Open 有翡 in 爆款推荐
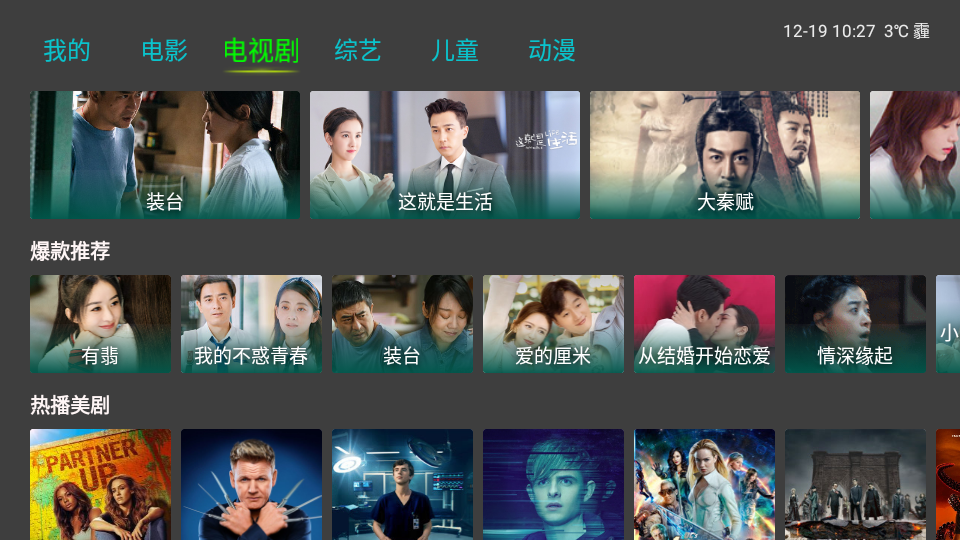 click(x=100, y=324)
